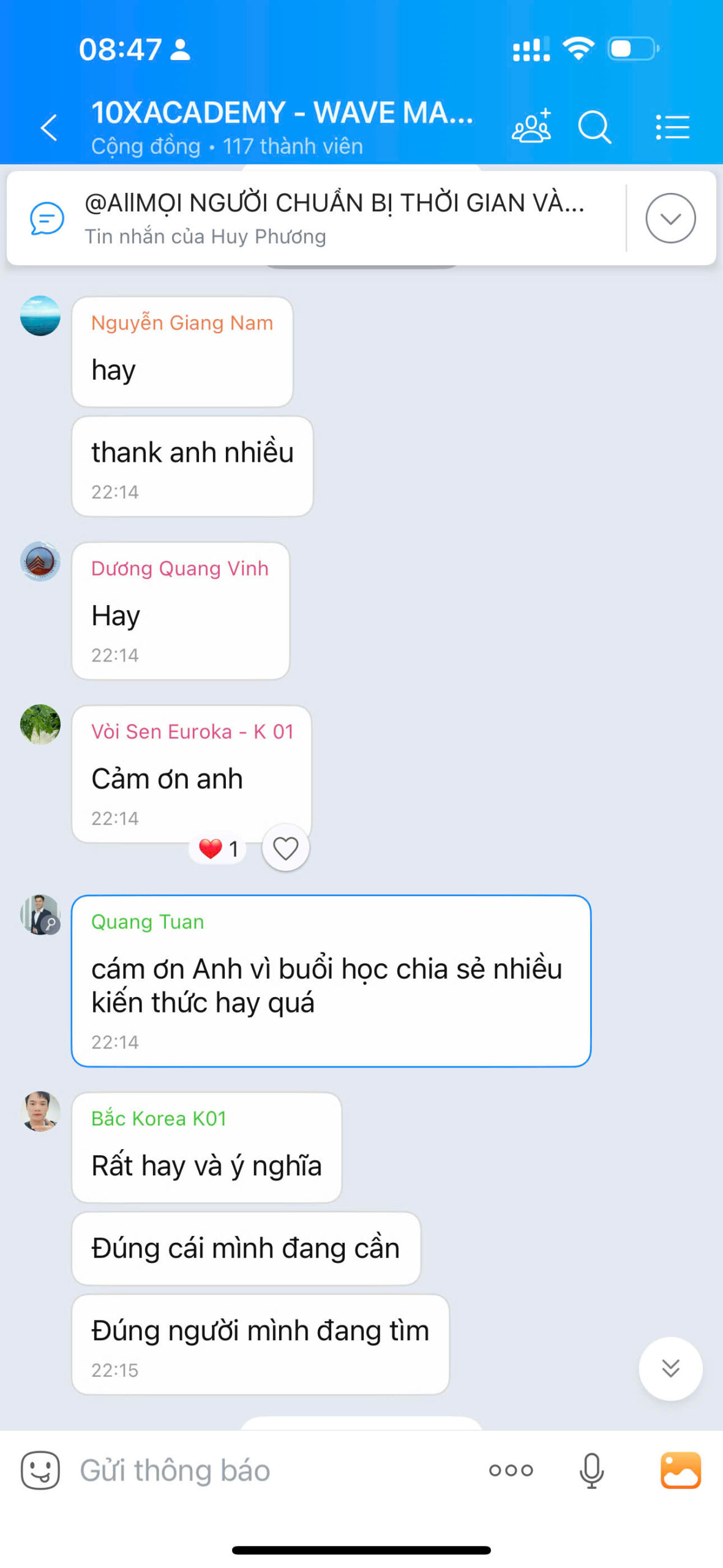Search messages in this conversation
Viewport: 723px width, 1568px height.
(594, 127)
